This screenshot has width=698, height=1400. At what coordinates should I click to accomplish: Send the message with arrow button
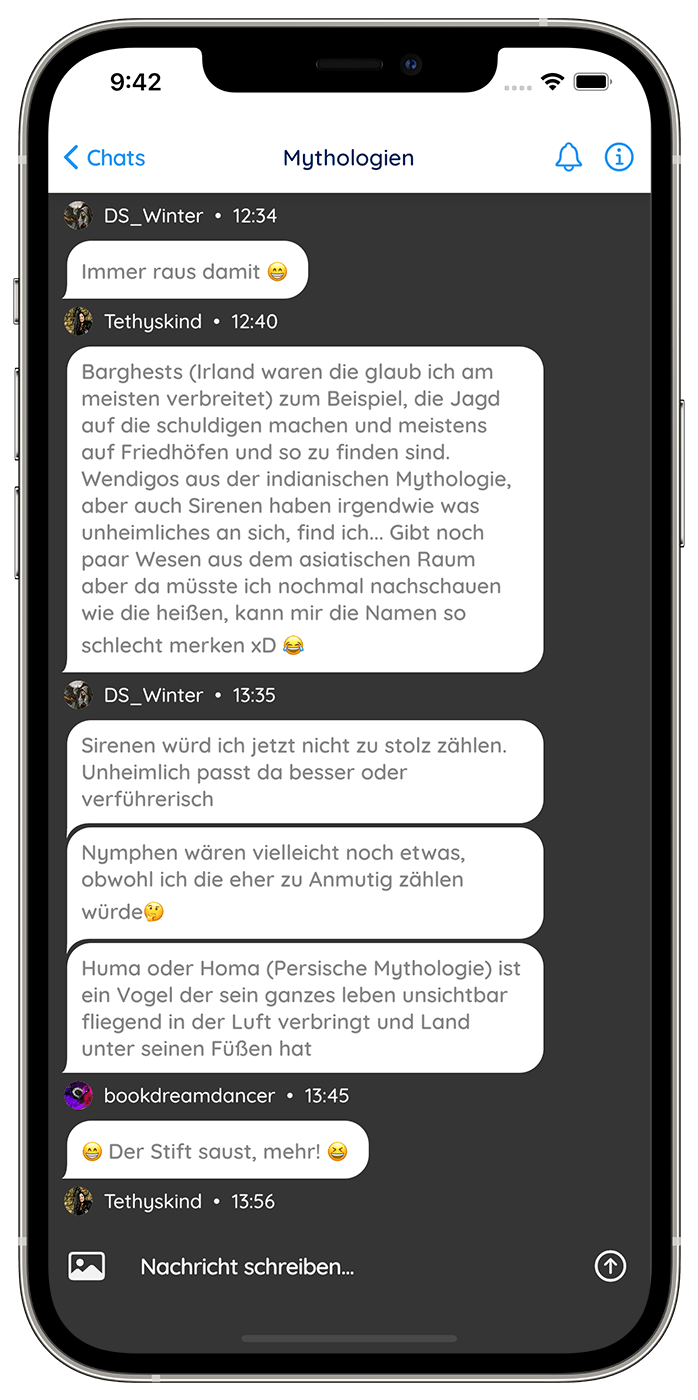click(x=610, y=1266)
